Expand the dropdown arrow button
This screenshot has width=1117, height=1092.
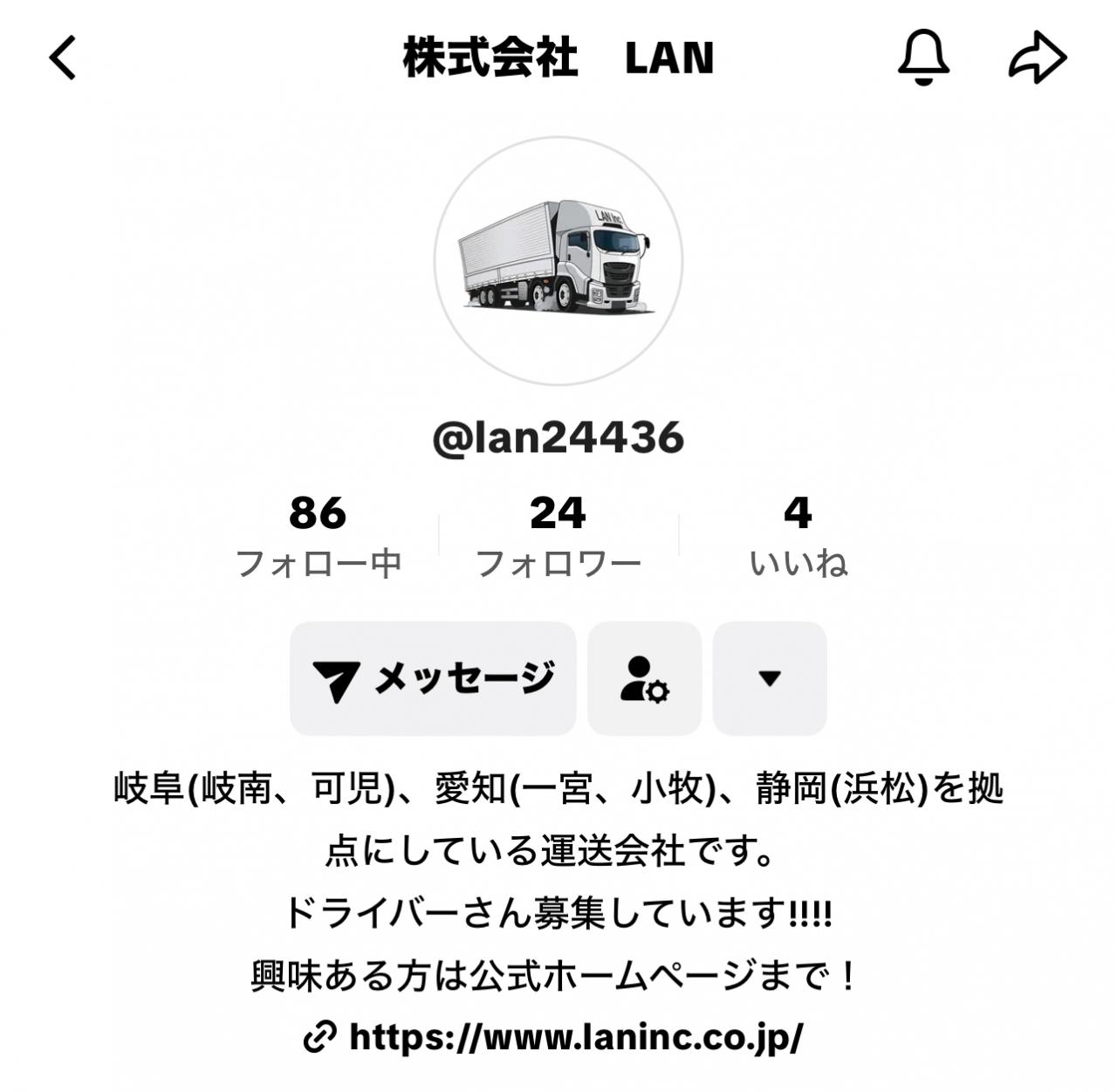click(x=769, y=678)
